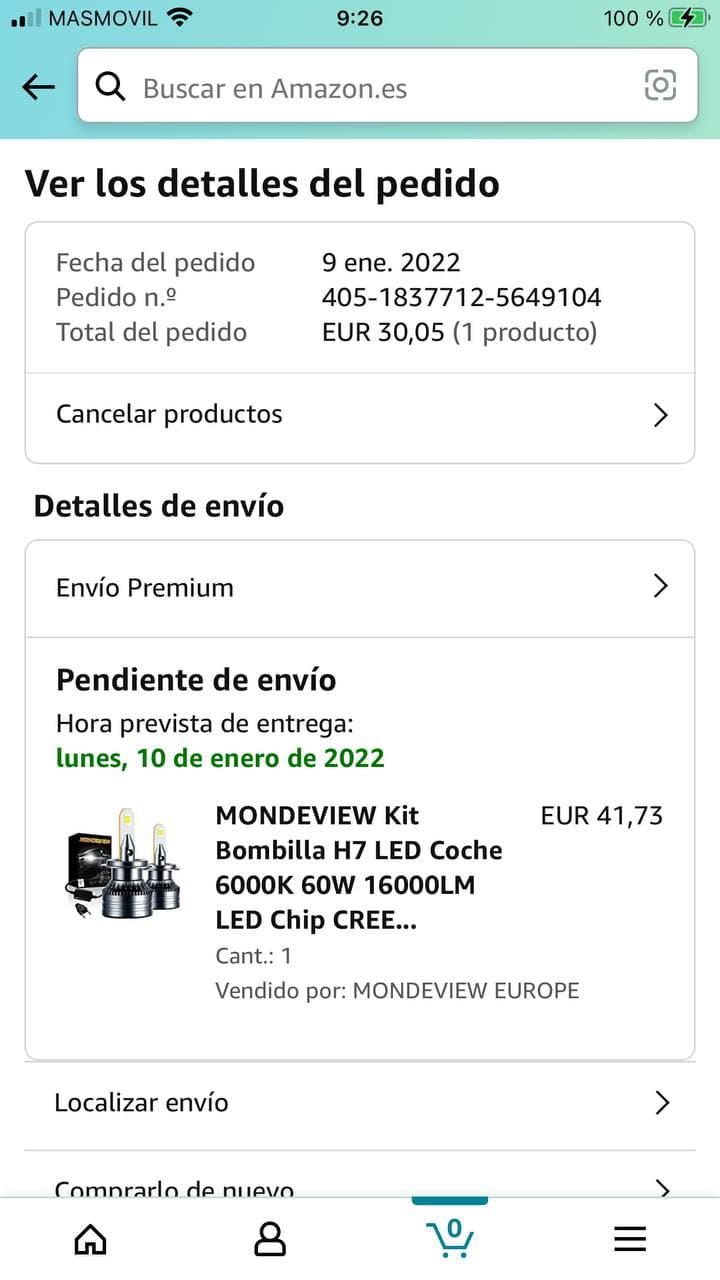The image size is (720, 1280).
Task: Open the camera scan icon in search
Action: 660,86
